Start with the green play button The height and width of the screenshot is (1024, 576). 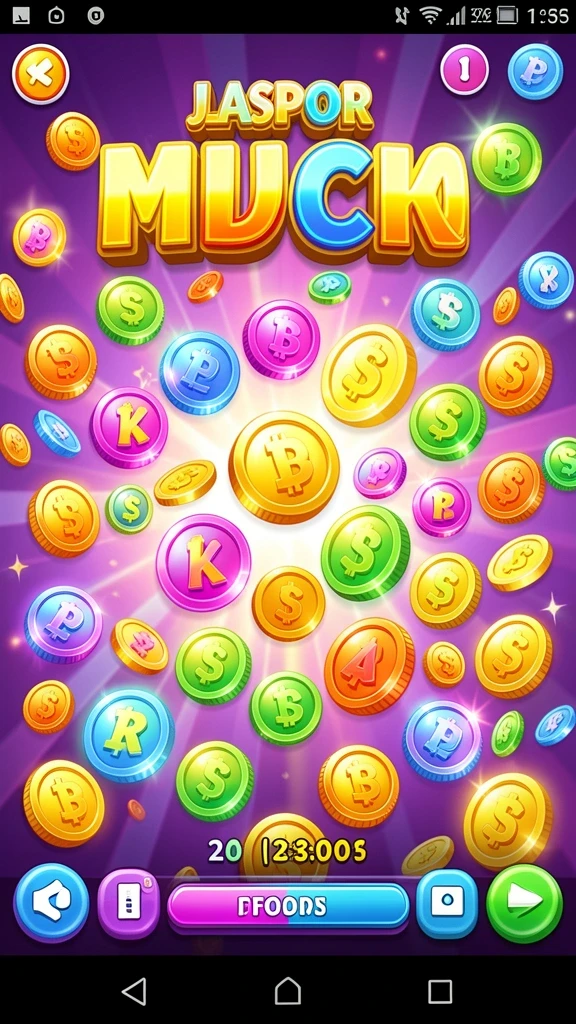524,903
